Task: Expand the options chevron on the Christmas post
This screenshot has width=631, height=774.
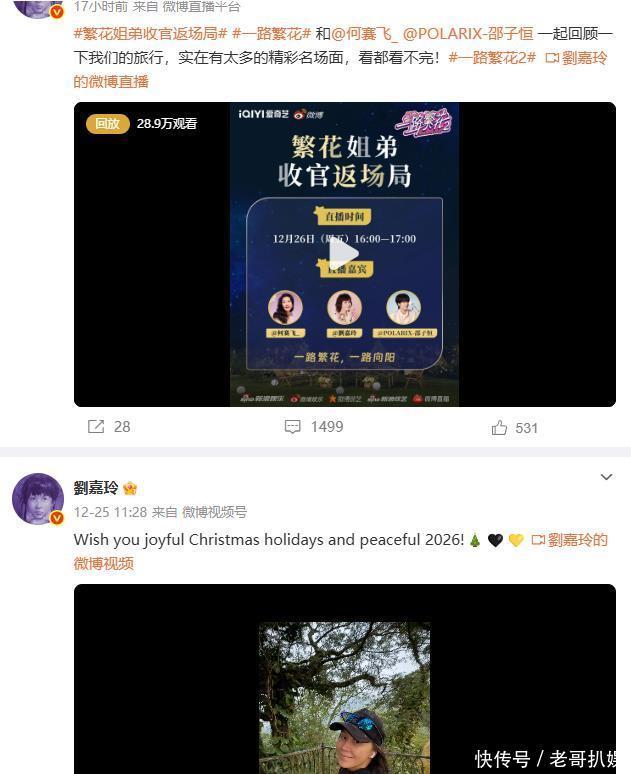Action: pos(606,478)
